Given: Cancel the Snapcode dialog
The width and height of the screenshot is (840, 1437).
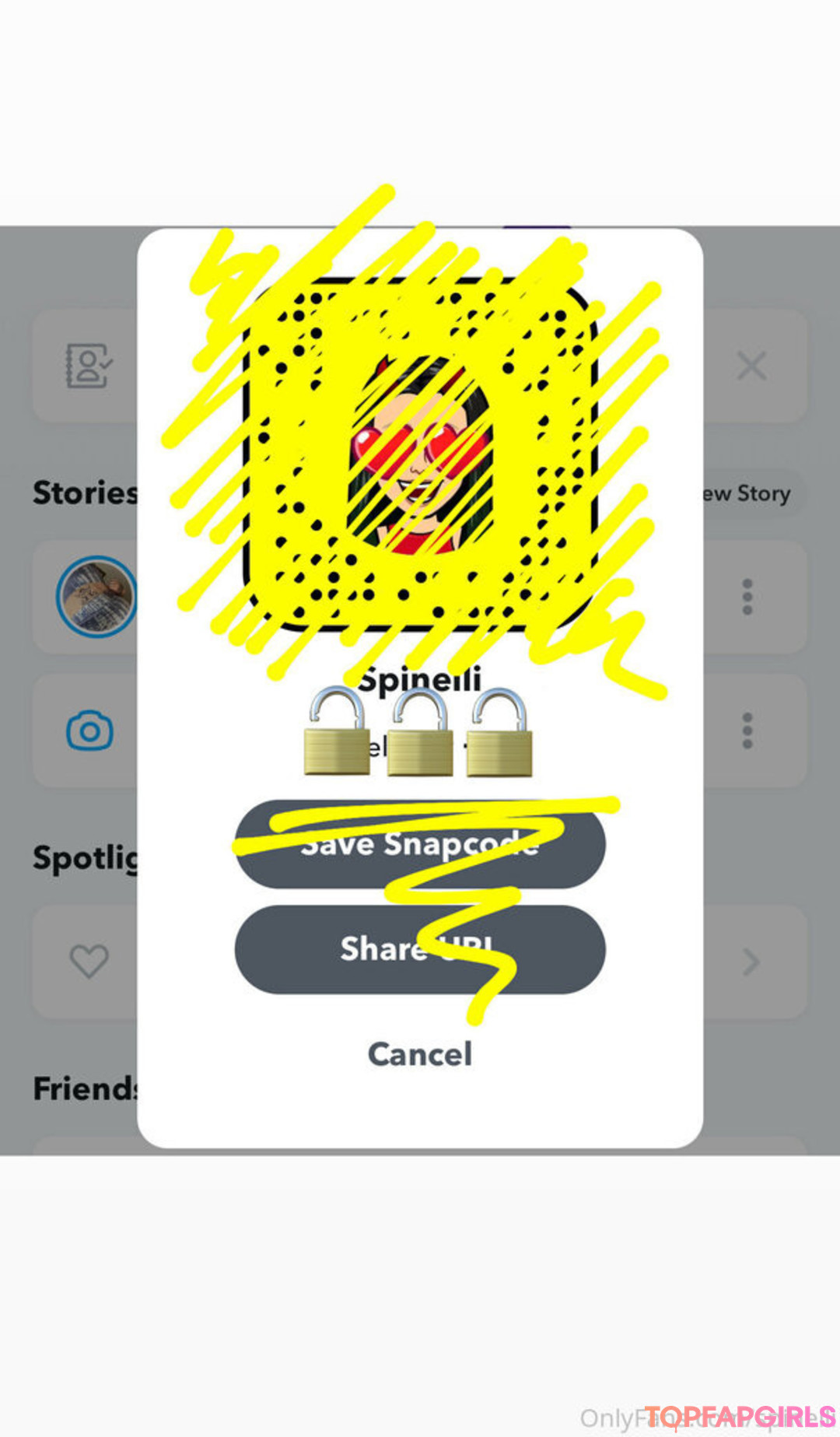Looking at the screenshot, I should click(x=420, y=1054).
